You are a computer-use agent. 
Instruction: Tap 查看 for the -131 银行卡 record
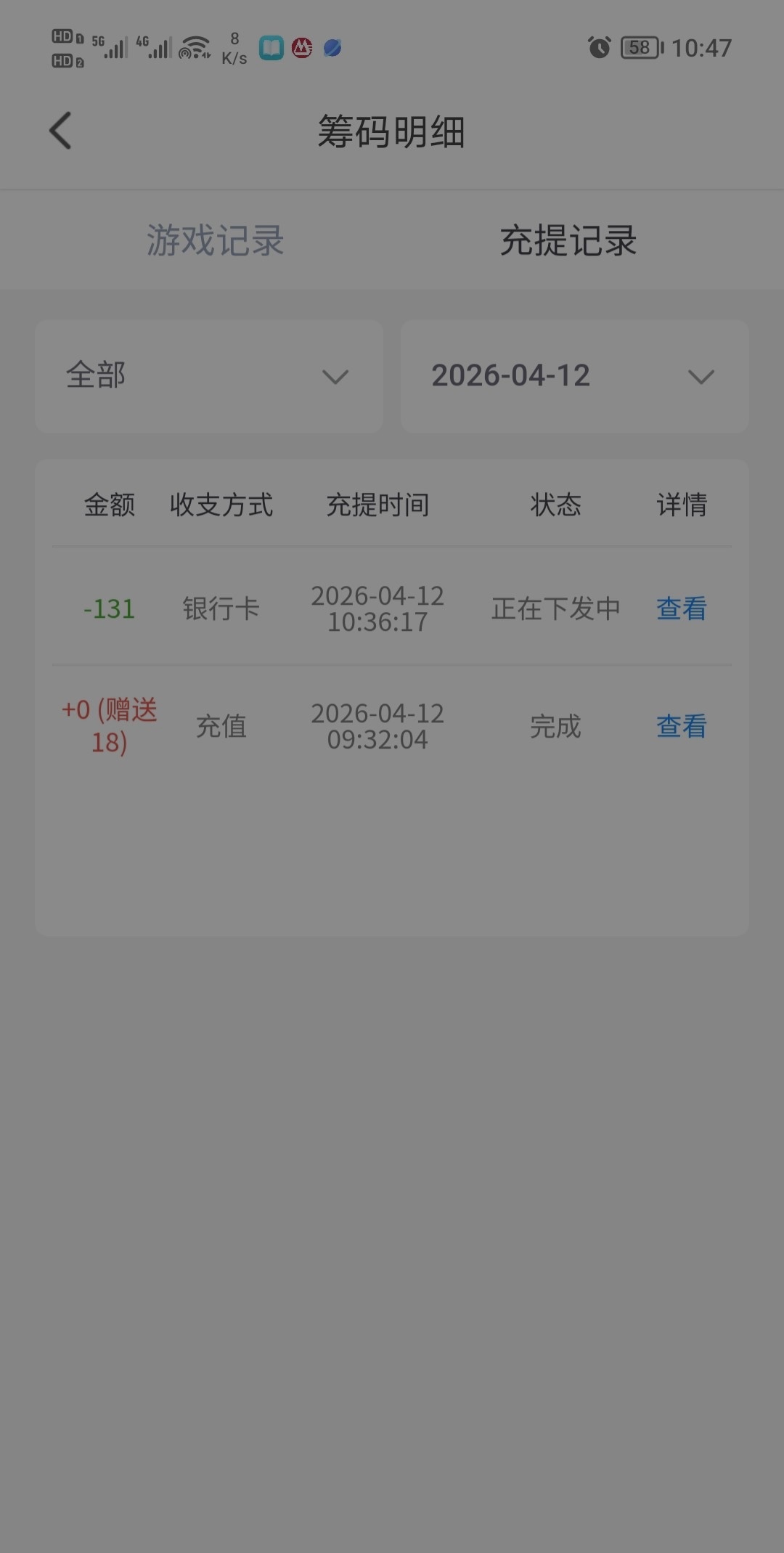(681, 608)
